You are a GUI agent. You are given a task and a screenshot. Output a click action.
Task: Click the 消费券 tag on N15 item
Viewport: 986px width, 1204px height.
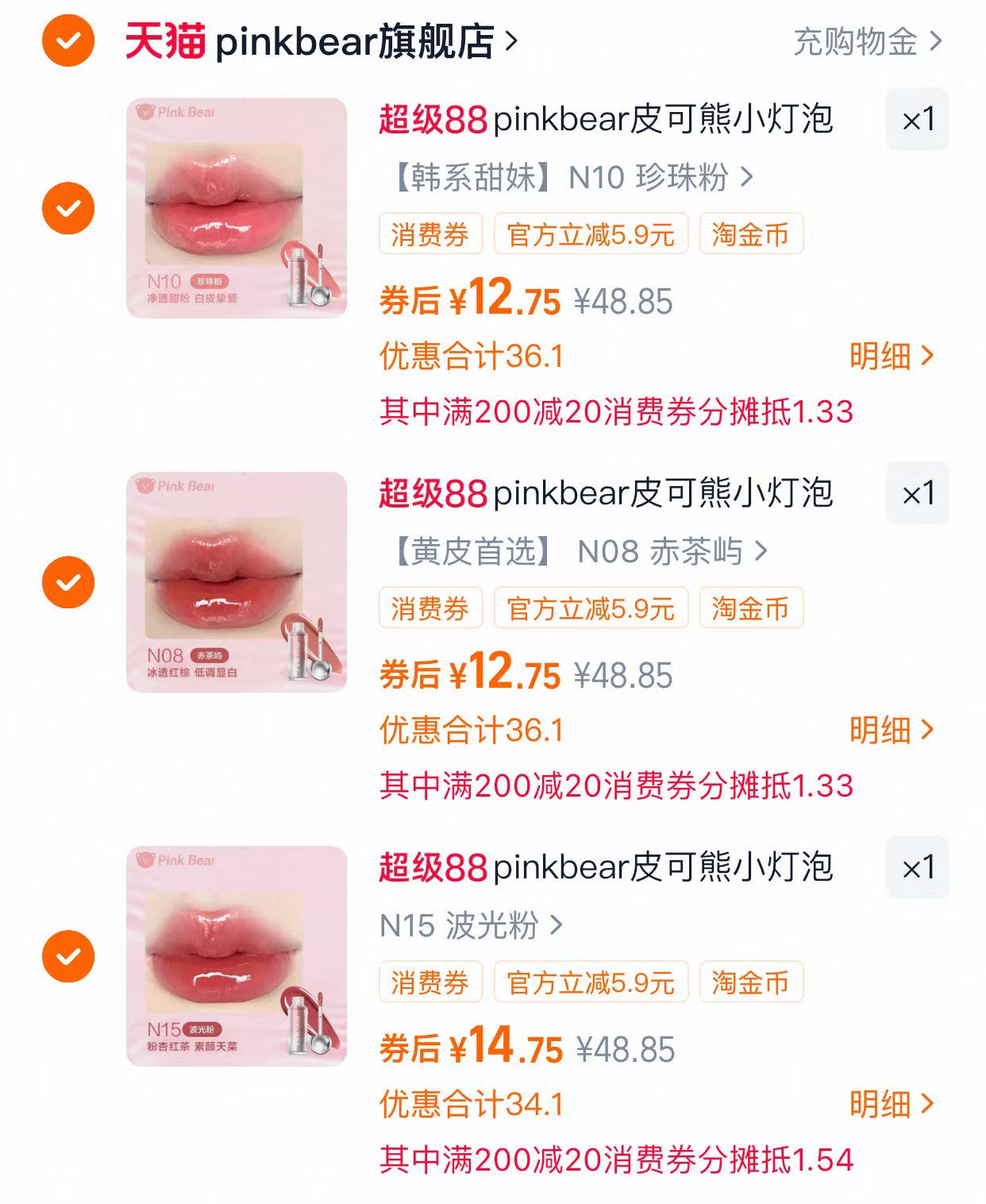pos(429,983)
